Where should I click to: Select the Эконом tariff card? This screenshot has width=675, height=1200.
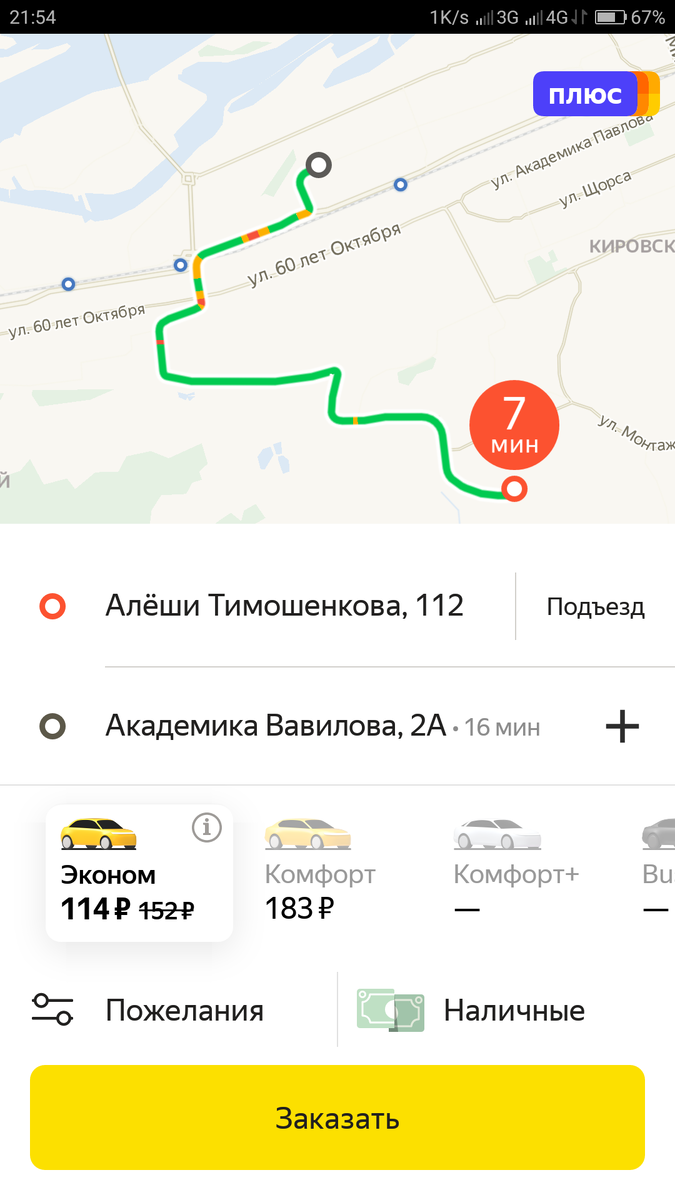click(x=139, y=873)
